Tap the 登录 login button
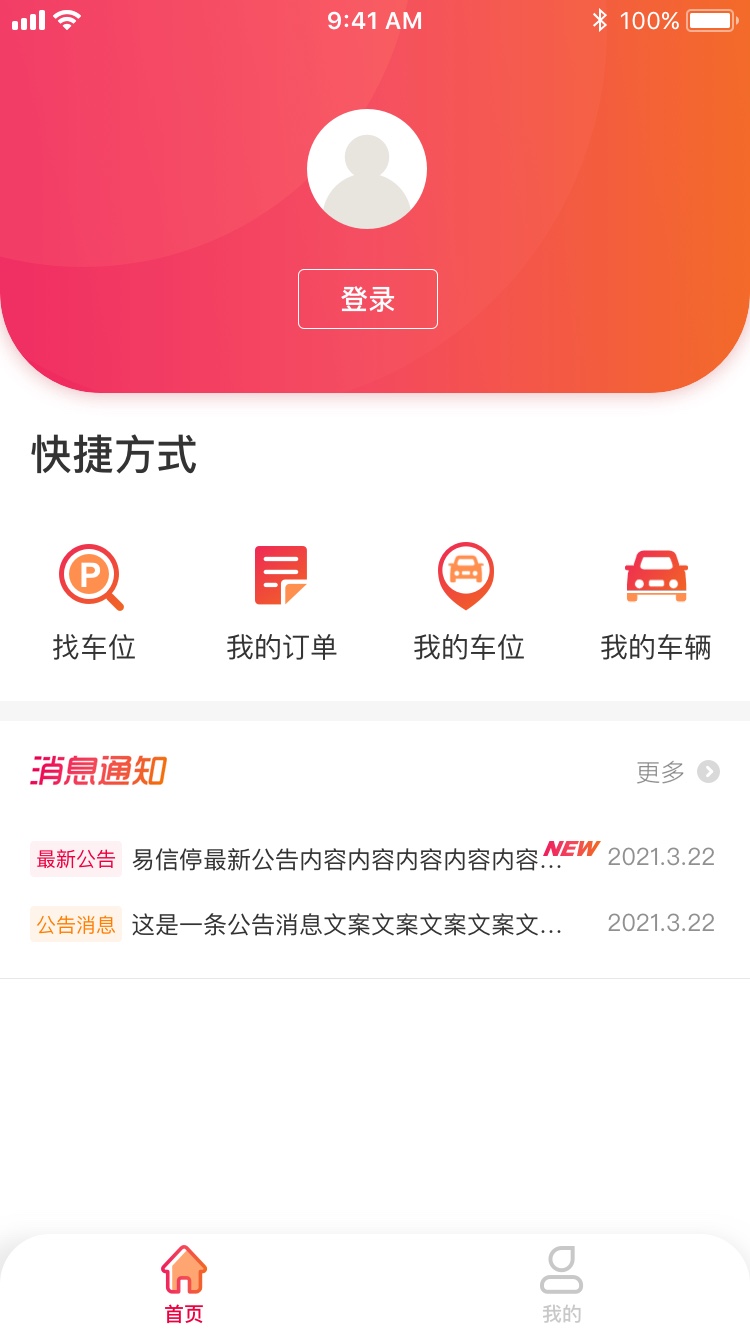 [x=367, y=299]
